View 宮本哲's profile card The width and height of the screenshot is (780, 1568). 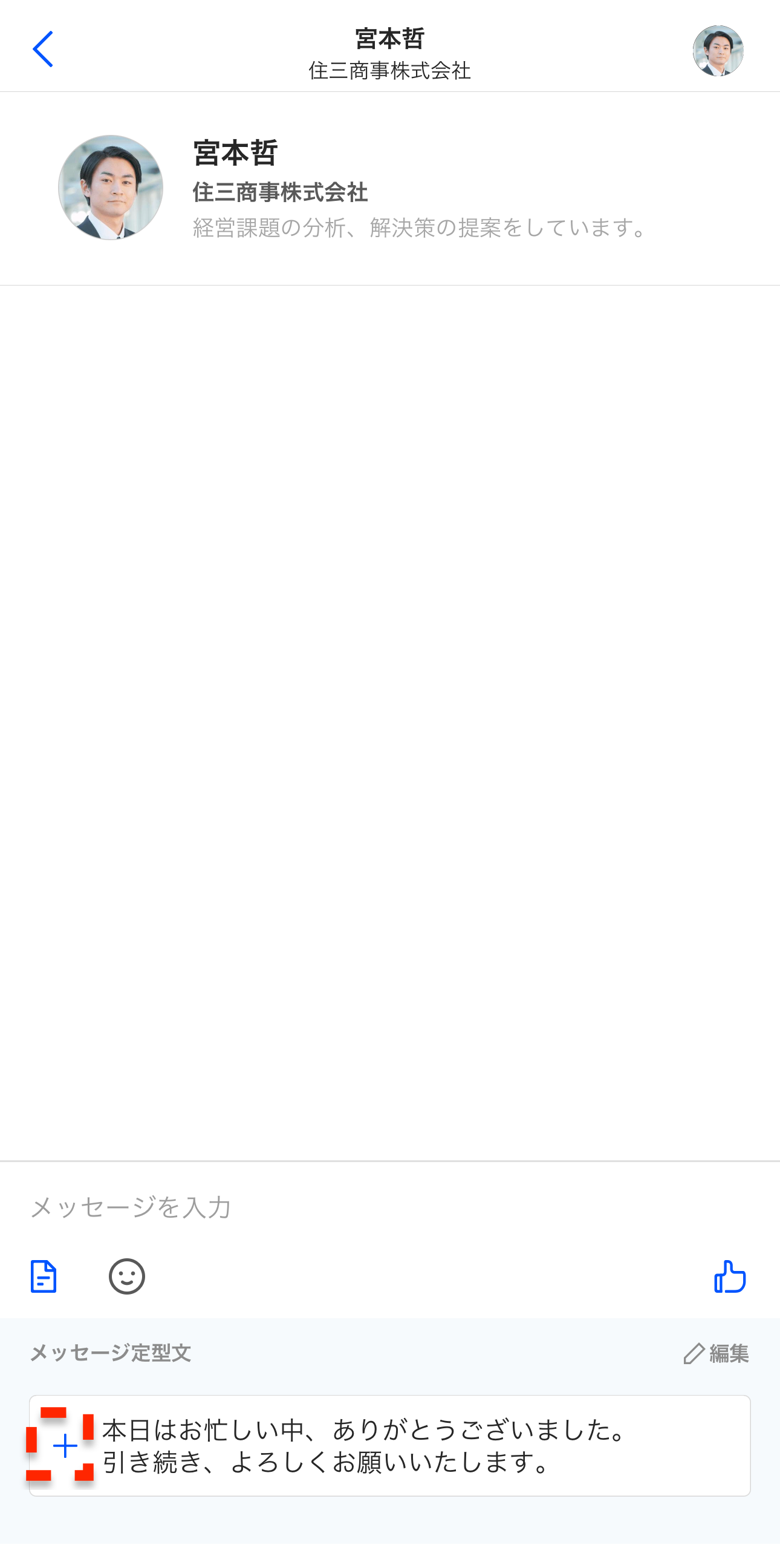(x=389, y=188)
